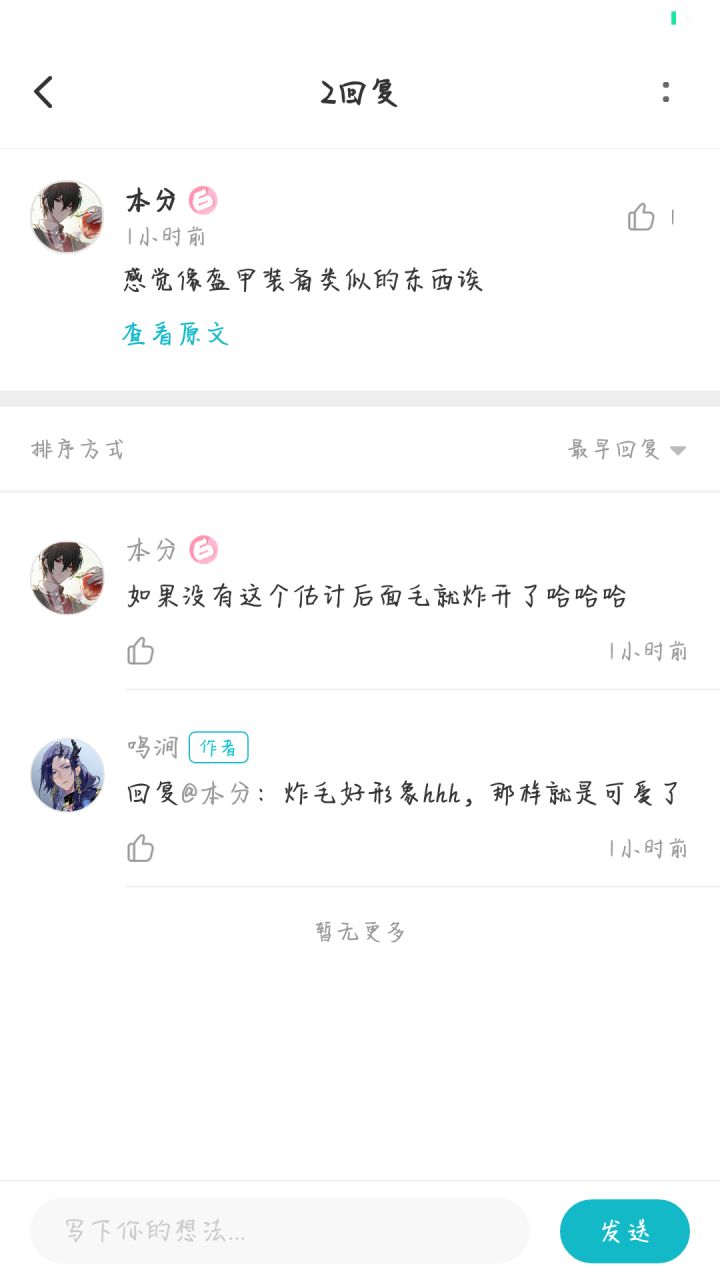Like 鸣涧's reply with the thumbs-up
This screenshot has height=1280, width=720.
139,848
